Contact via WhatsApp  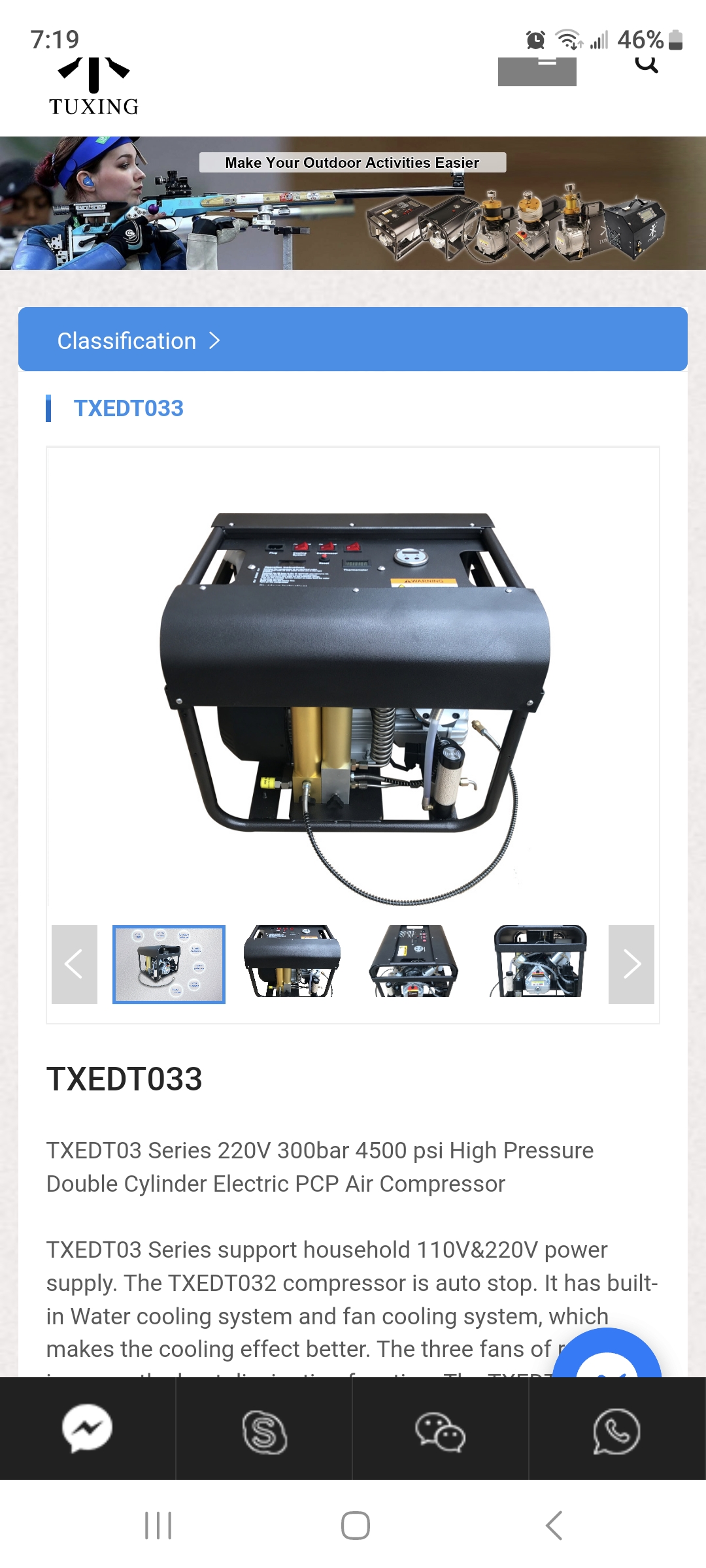(616, 1431)
